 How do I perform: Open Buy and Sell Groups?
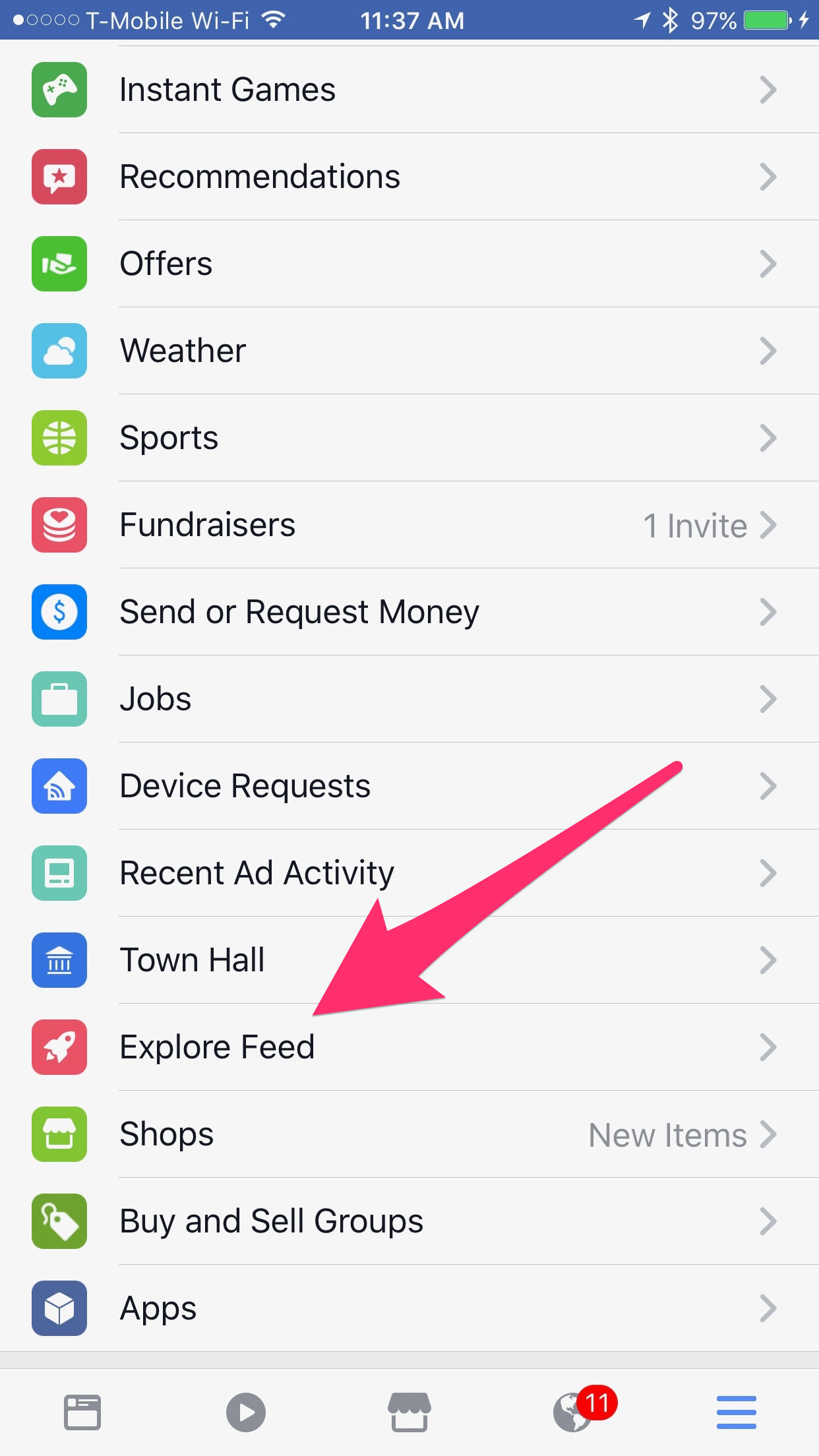409,1221
